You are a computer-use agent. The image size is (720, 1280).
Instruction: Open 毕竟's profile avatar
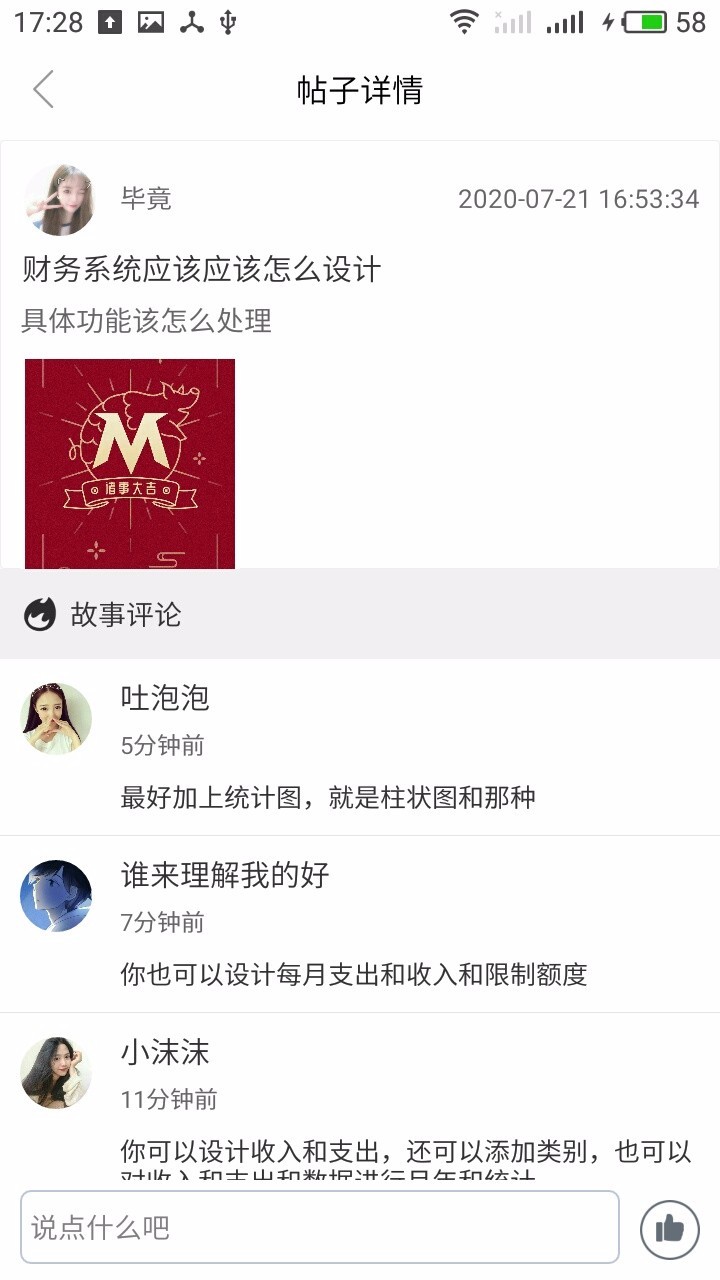click(55, 197)
